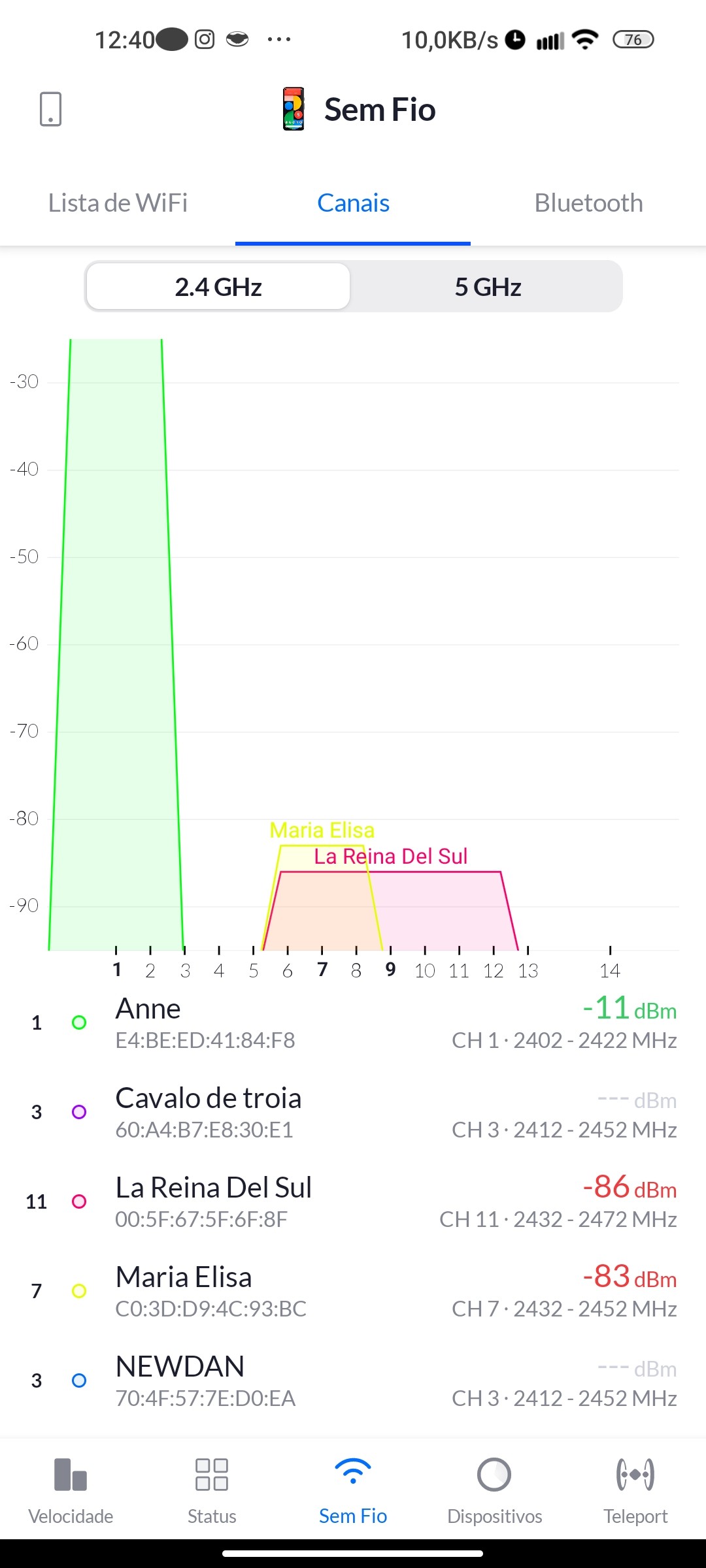Viewport: 706px width, 1568px height.
Task: Switch to the Lista de WiFi tab
Action: tap(118, 203)
